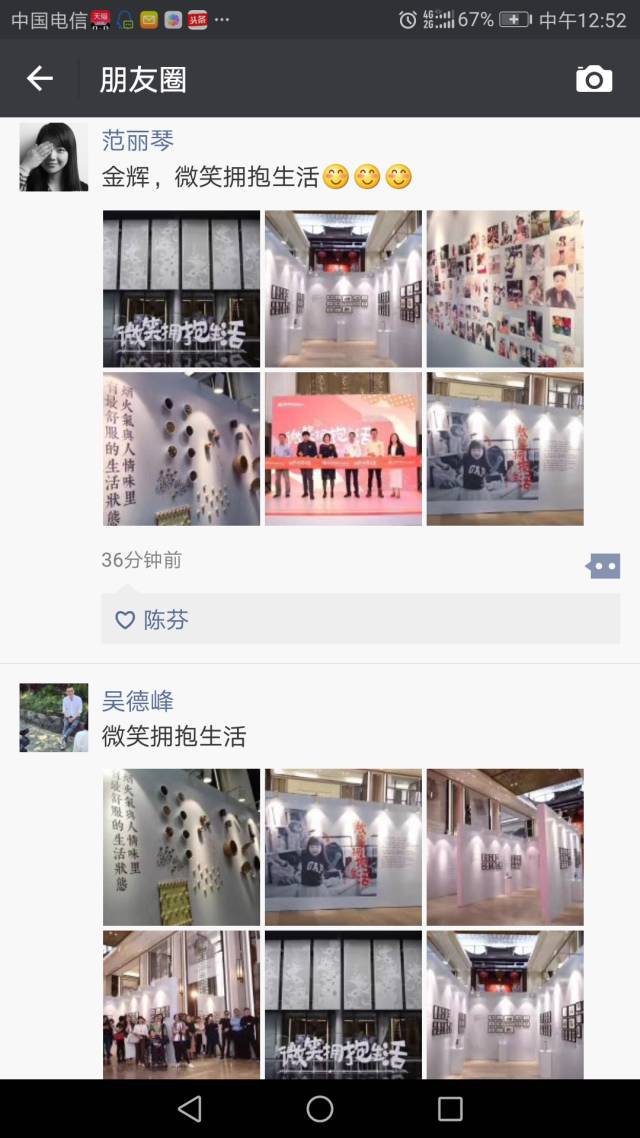Tap 吴德峰's profile avatar
The width and height of the screenshot is (640, 1138).
54,717
